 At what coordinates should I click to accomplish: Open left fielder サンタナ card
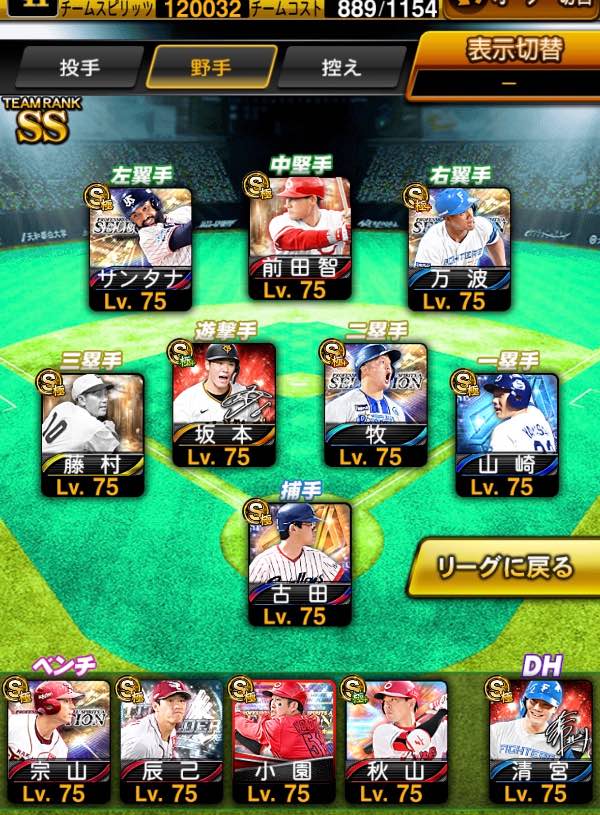click(140, 249)
